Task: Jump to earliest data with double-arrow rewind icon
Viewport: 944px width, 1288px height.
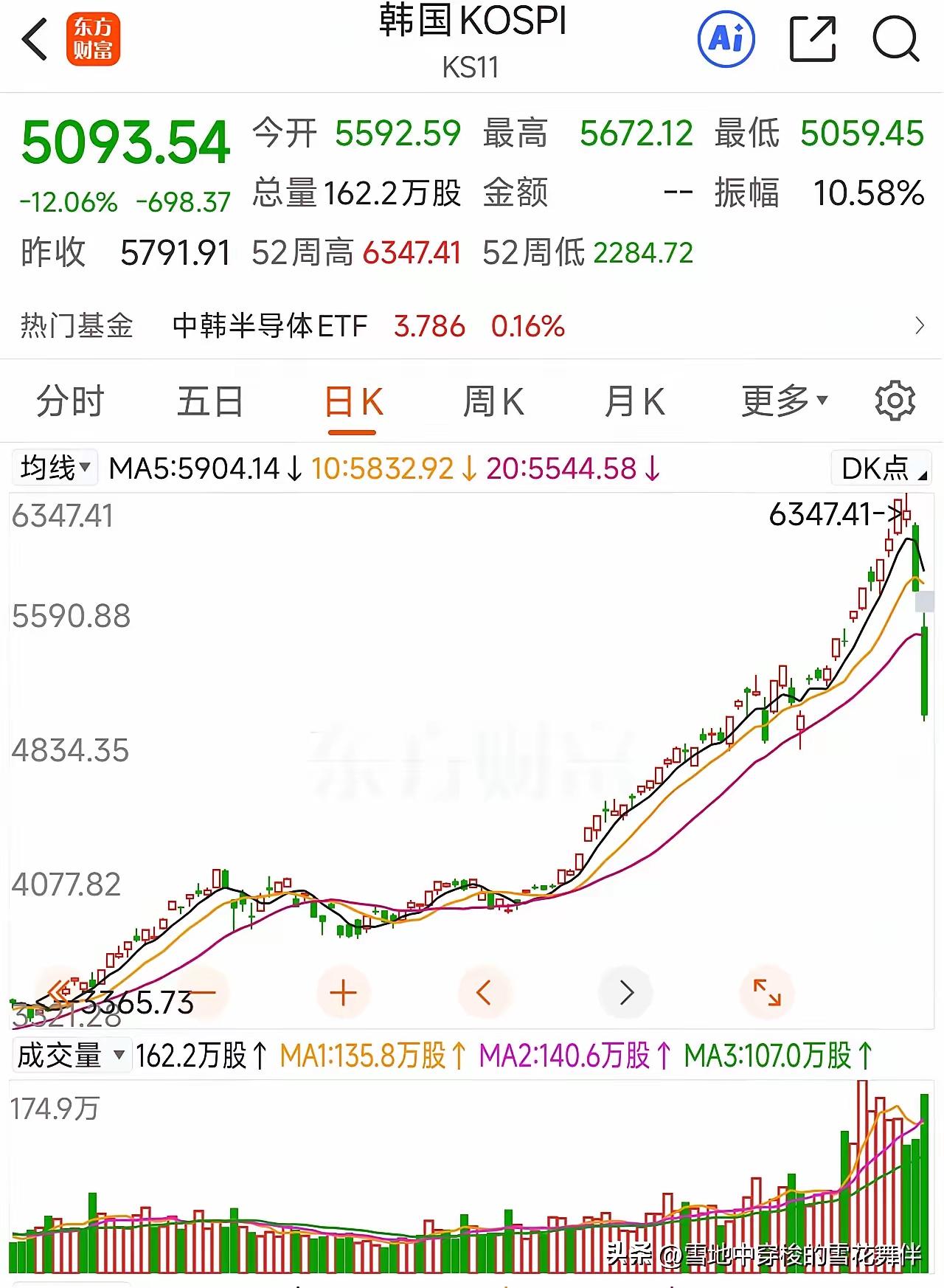Action: click(61, 992)
